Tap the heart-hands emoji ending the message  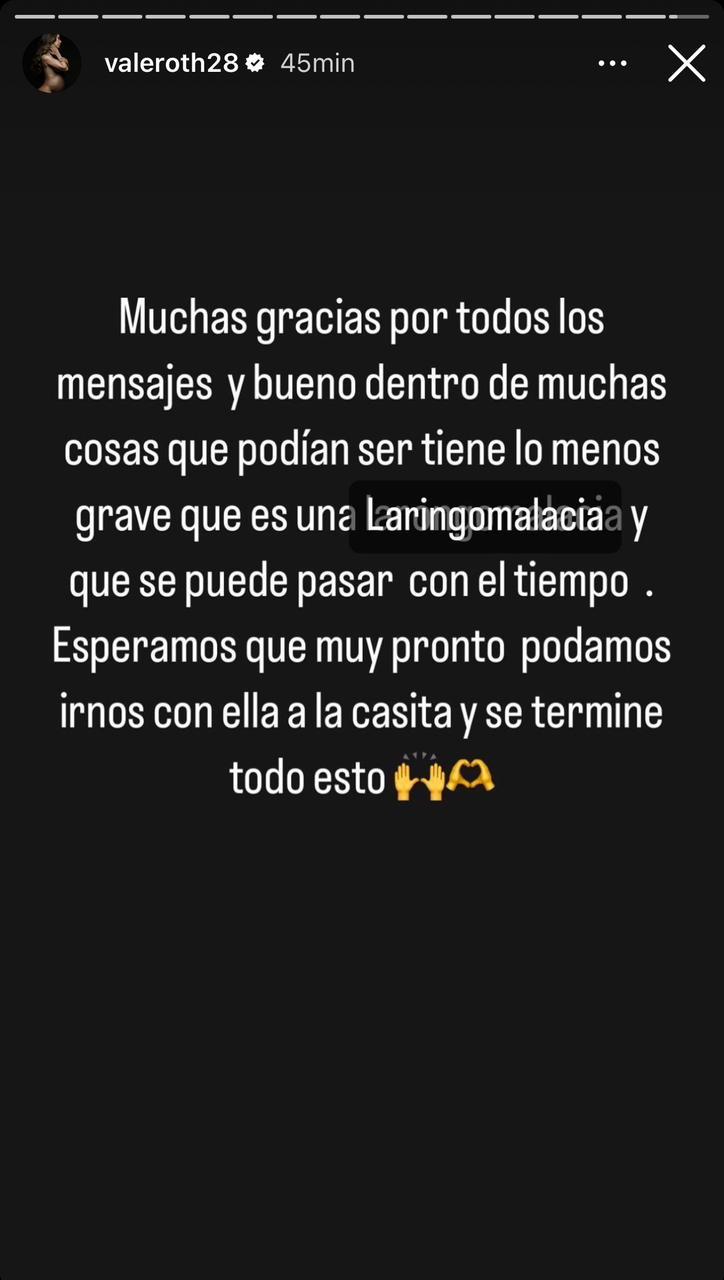(x=470, y=777)
